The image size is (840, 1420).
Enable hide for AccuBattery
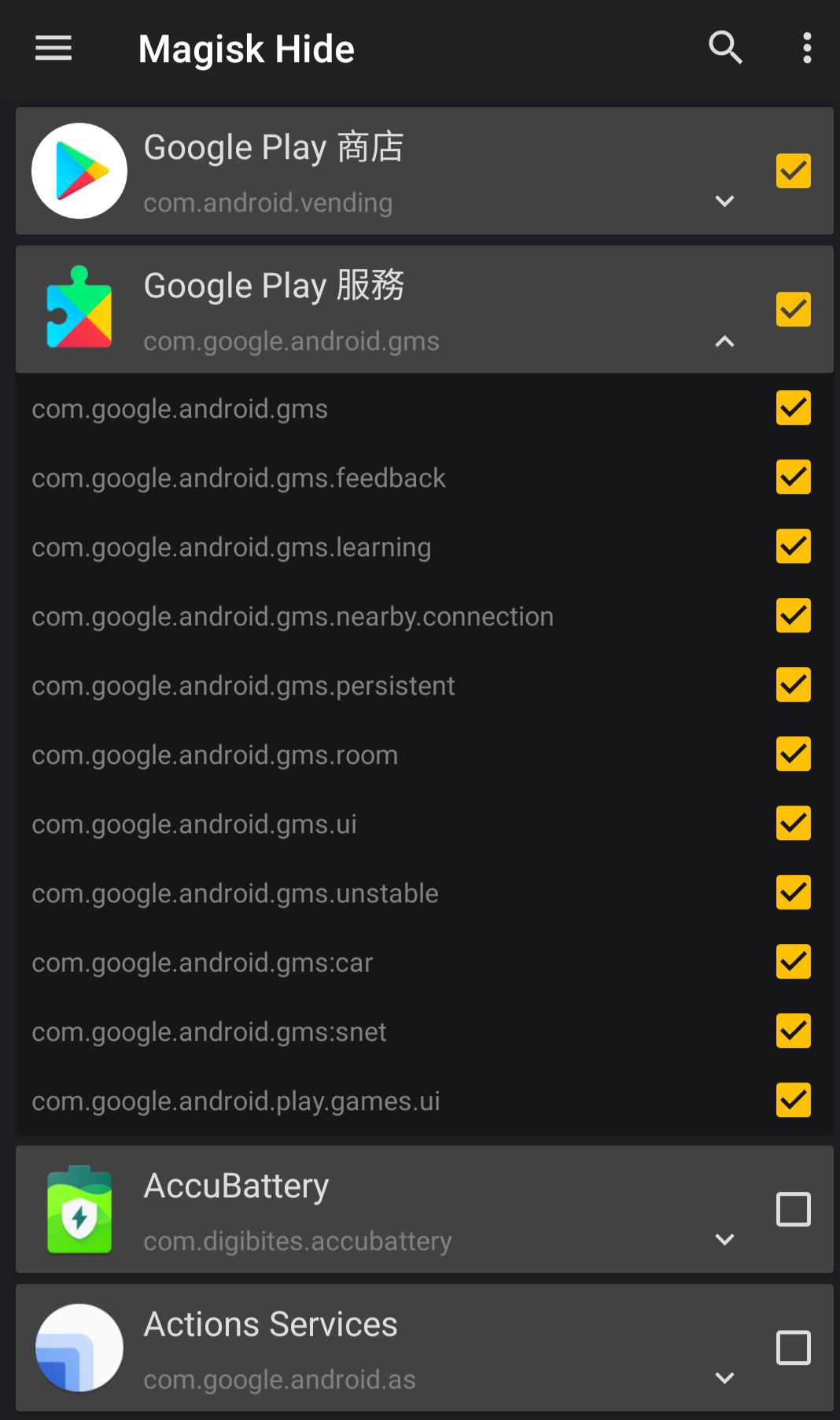(793, 1209)
